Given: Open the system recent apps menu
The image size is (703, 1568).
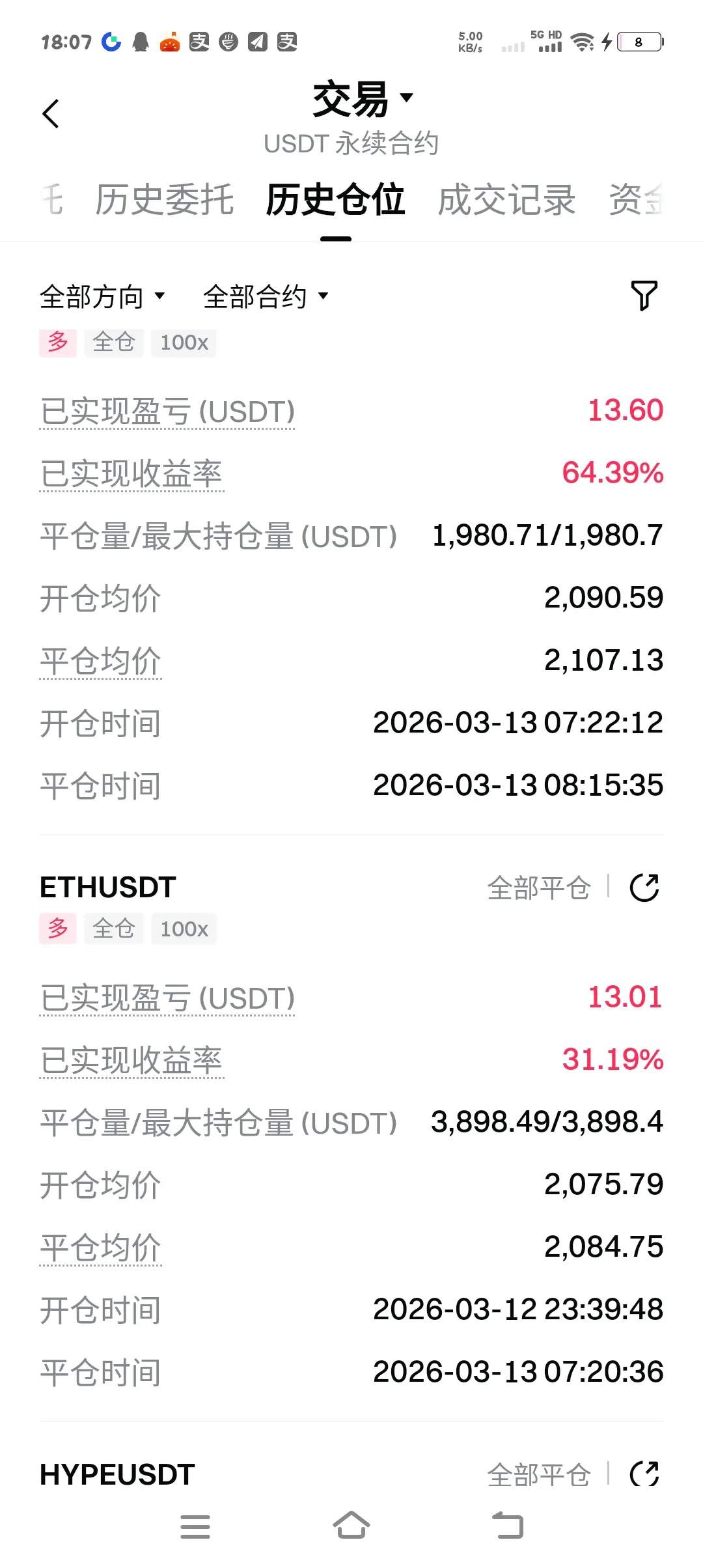Looking at the screenshot, I should tap(195, 1526).
